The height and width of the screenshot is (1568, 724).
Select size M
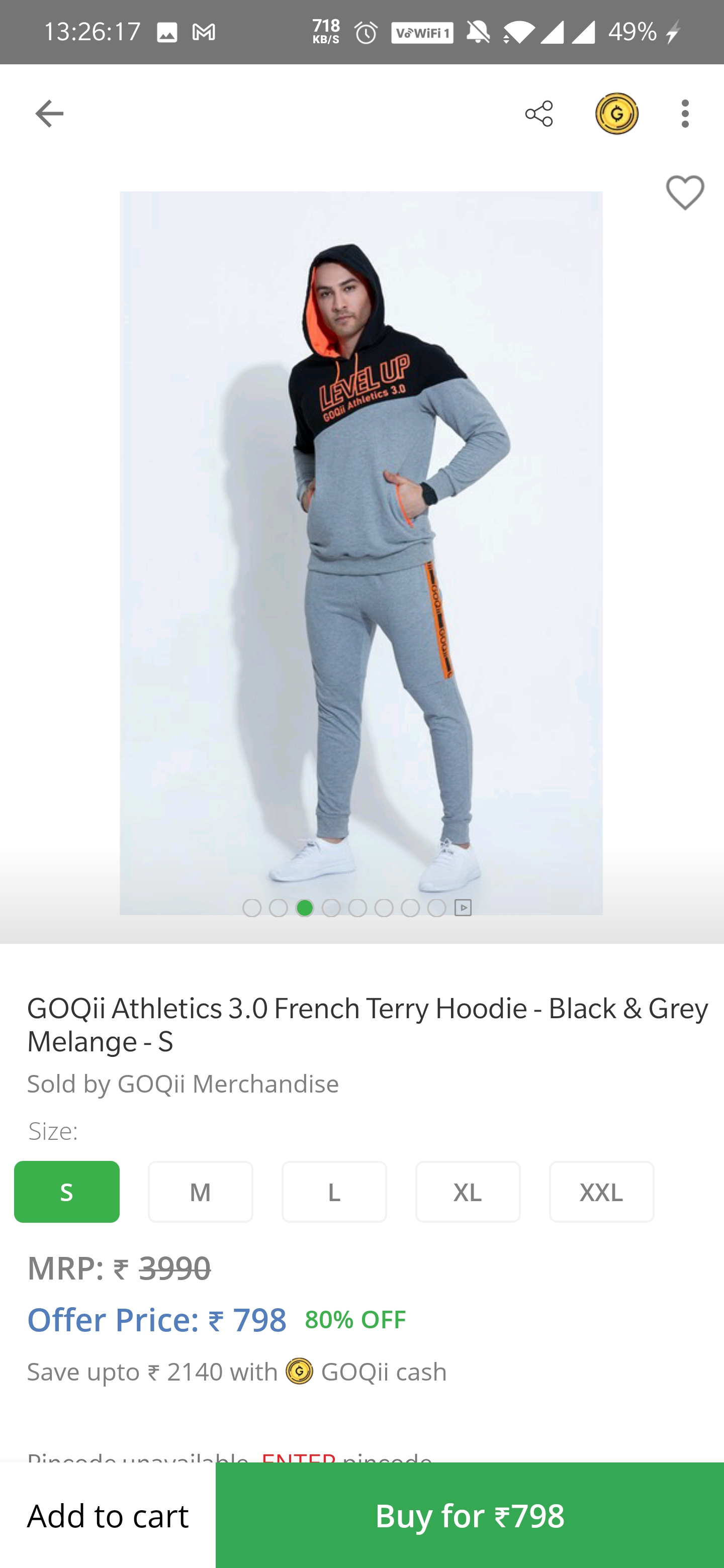pyautogui.click(x=200, y=1191)
